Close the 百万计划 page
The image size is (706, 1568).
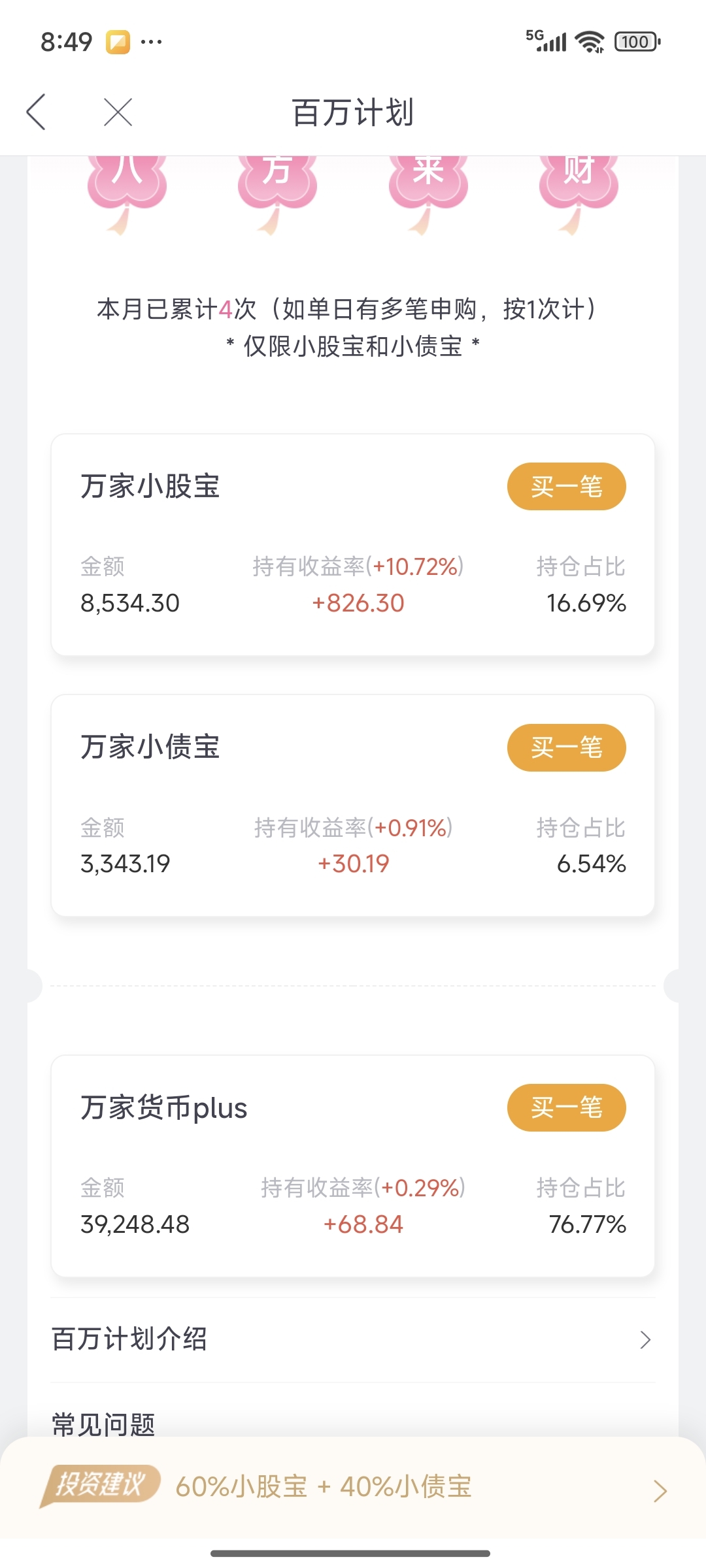click(118, 112)
